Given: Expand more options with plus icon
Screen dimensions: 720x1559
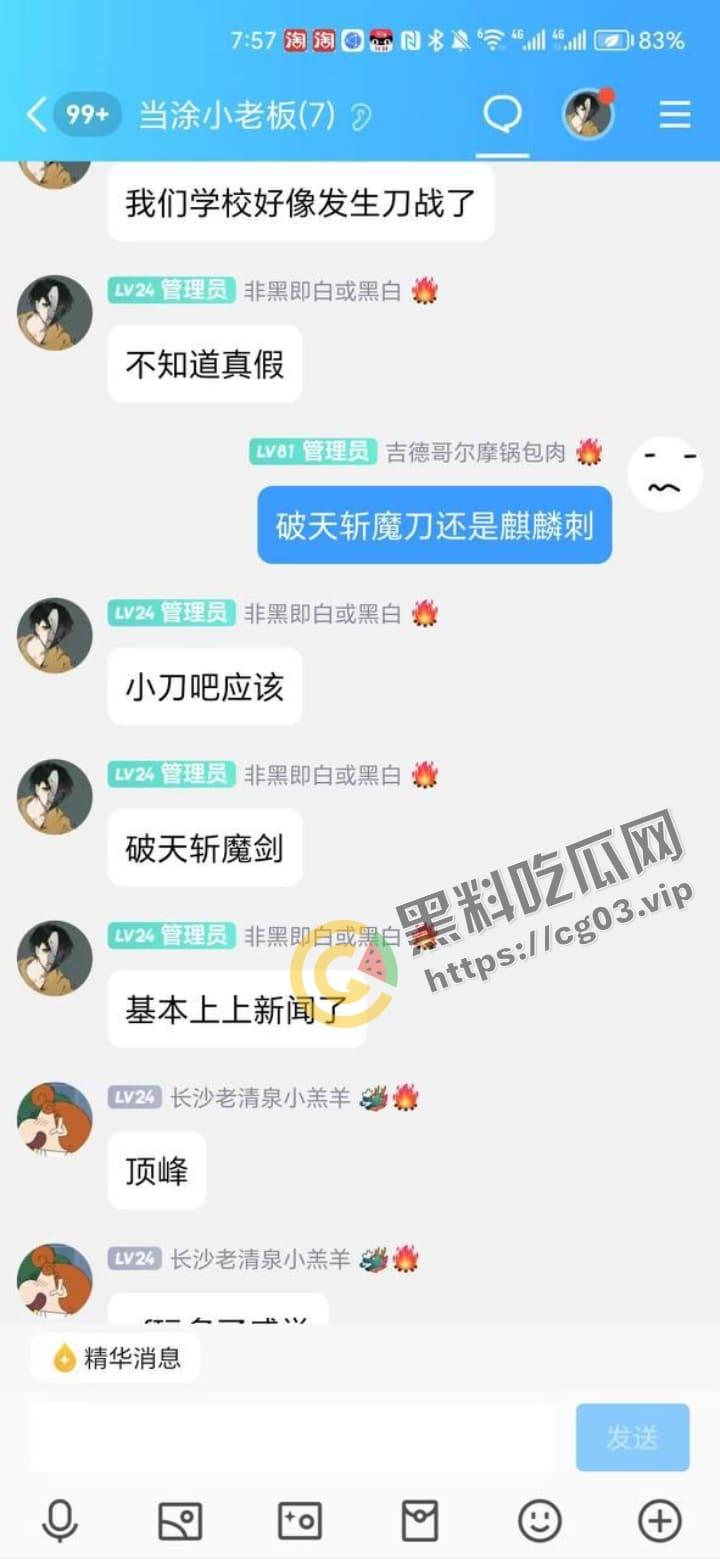Looking at the screenshot, I should pos(659,1521).
